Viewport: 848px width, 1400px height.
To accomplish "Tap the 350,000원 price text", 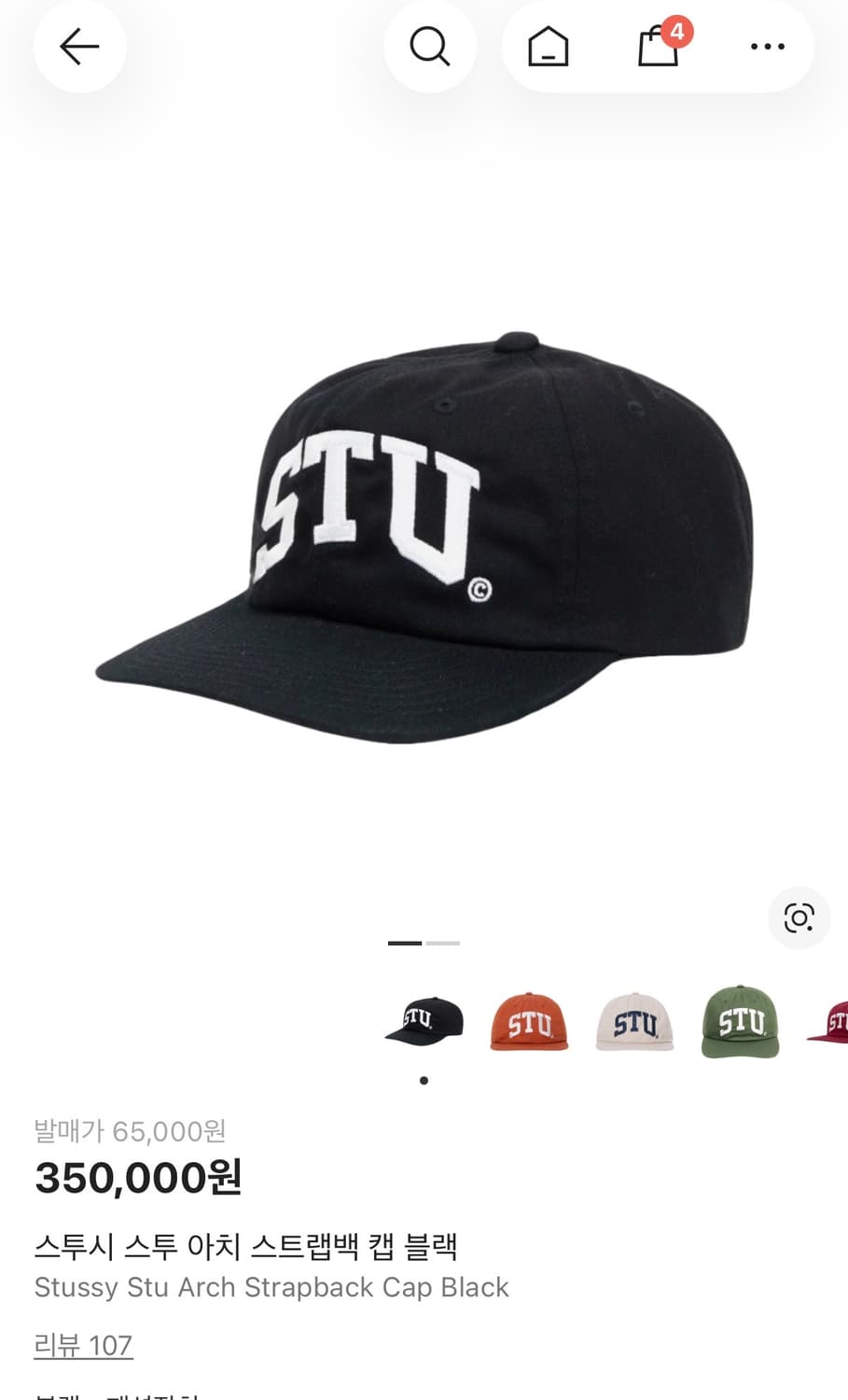I will [138, 1178].
